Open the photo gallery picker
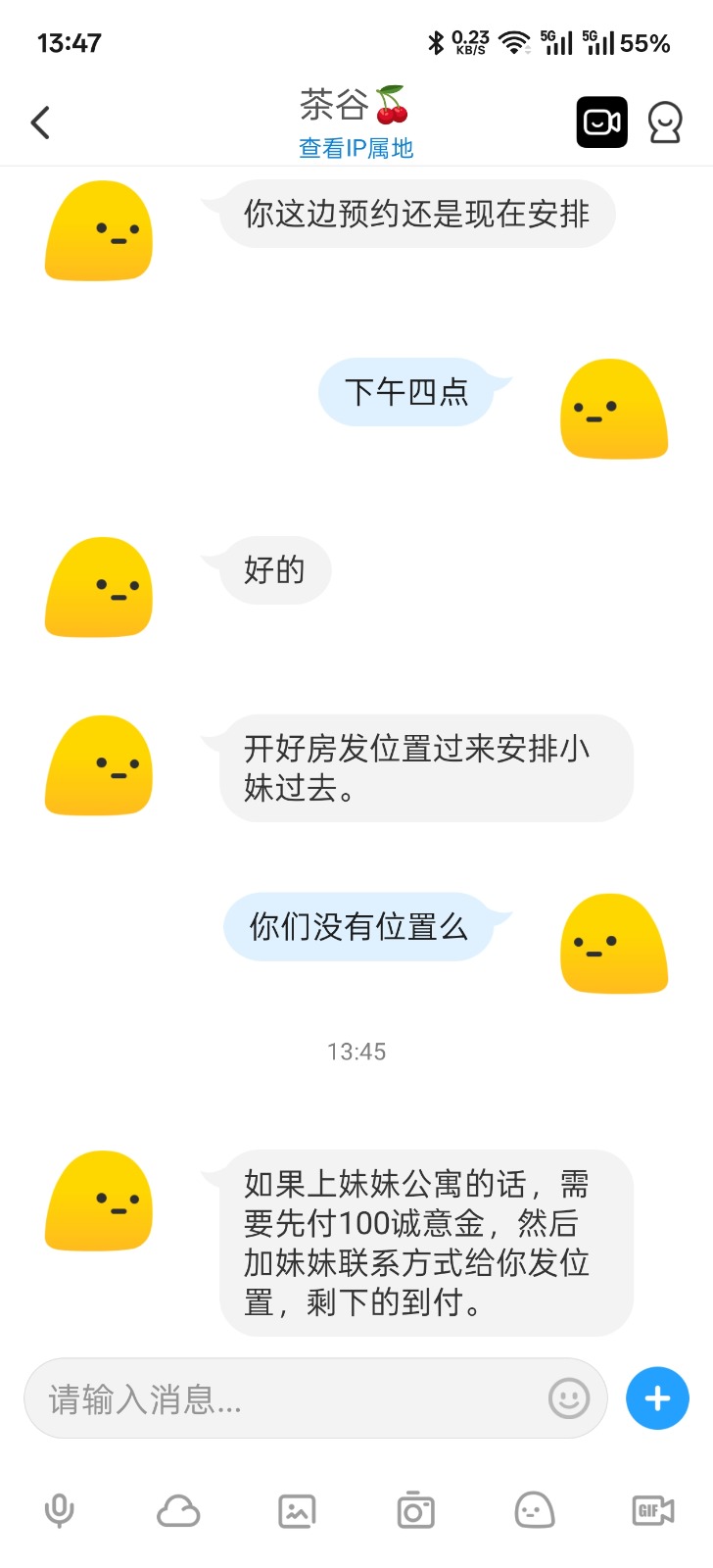The height and width of the screenshot is (1568, 713). pos(297,1510)
